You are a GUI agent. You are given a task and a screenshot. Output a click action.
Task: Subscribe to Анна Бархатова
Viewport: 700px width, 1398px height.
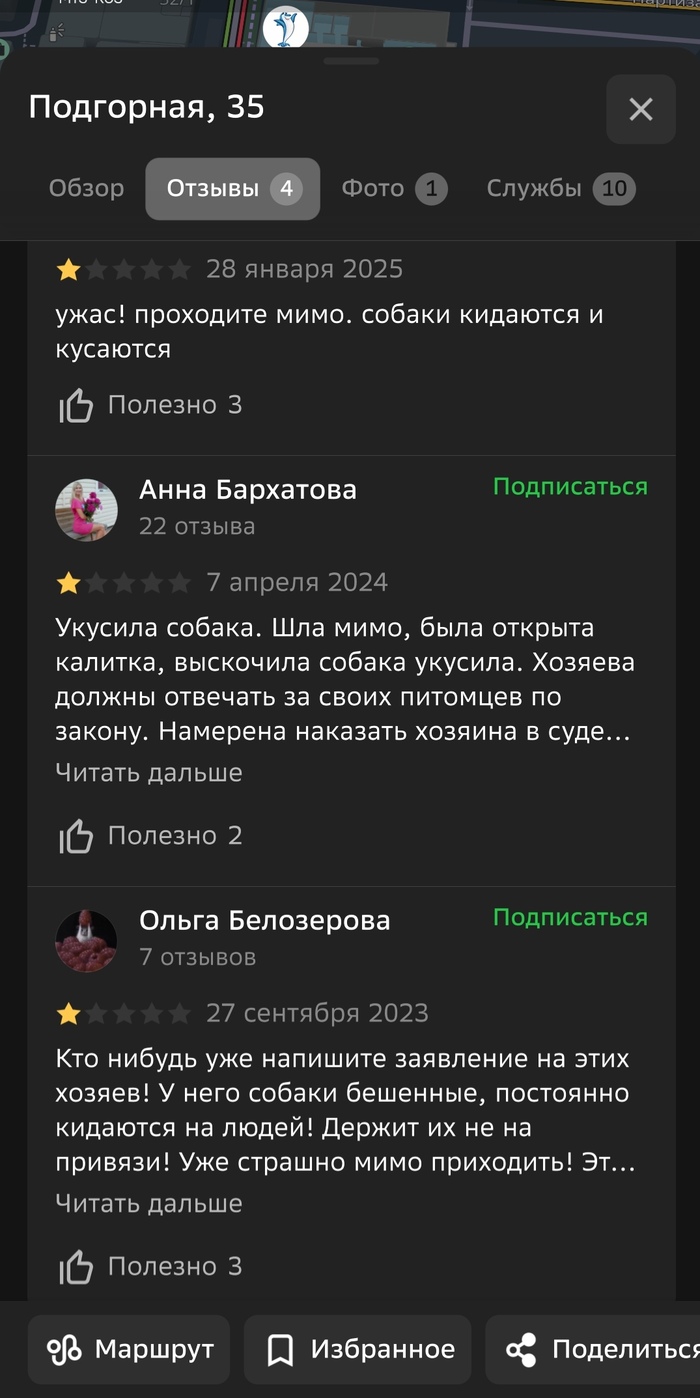pos(570,487)
